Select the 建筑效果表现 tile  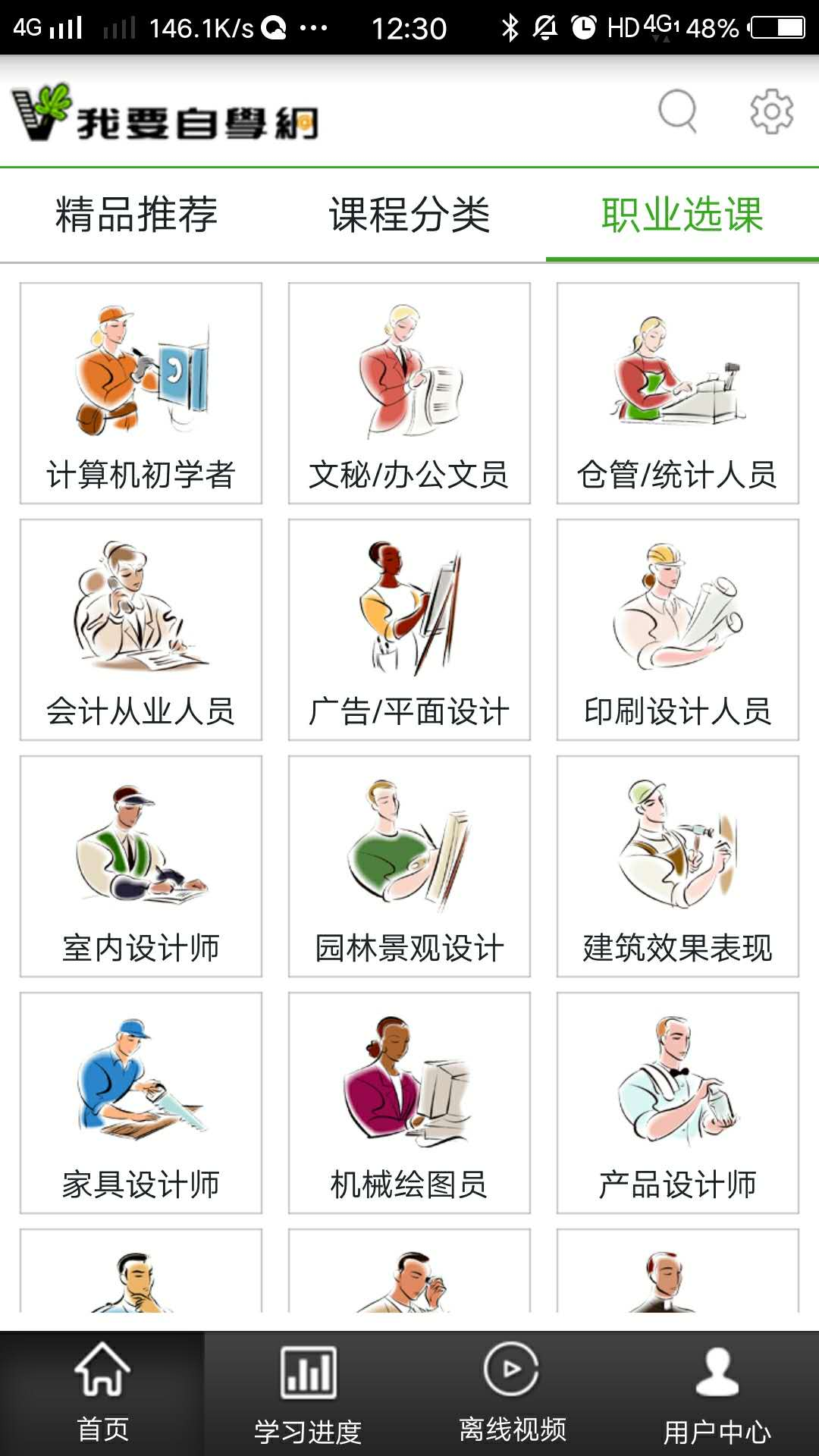pos(677,866)
